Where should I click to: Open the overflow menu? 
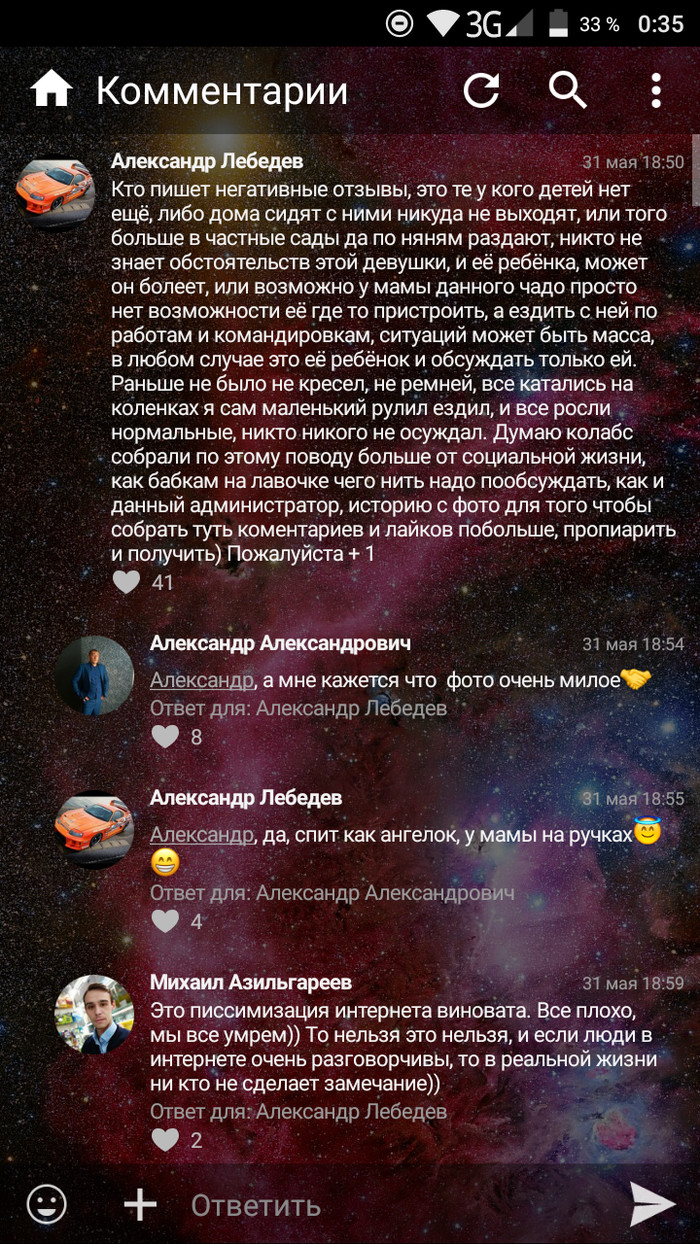pyautogui.click(x=656, y=90)
